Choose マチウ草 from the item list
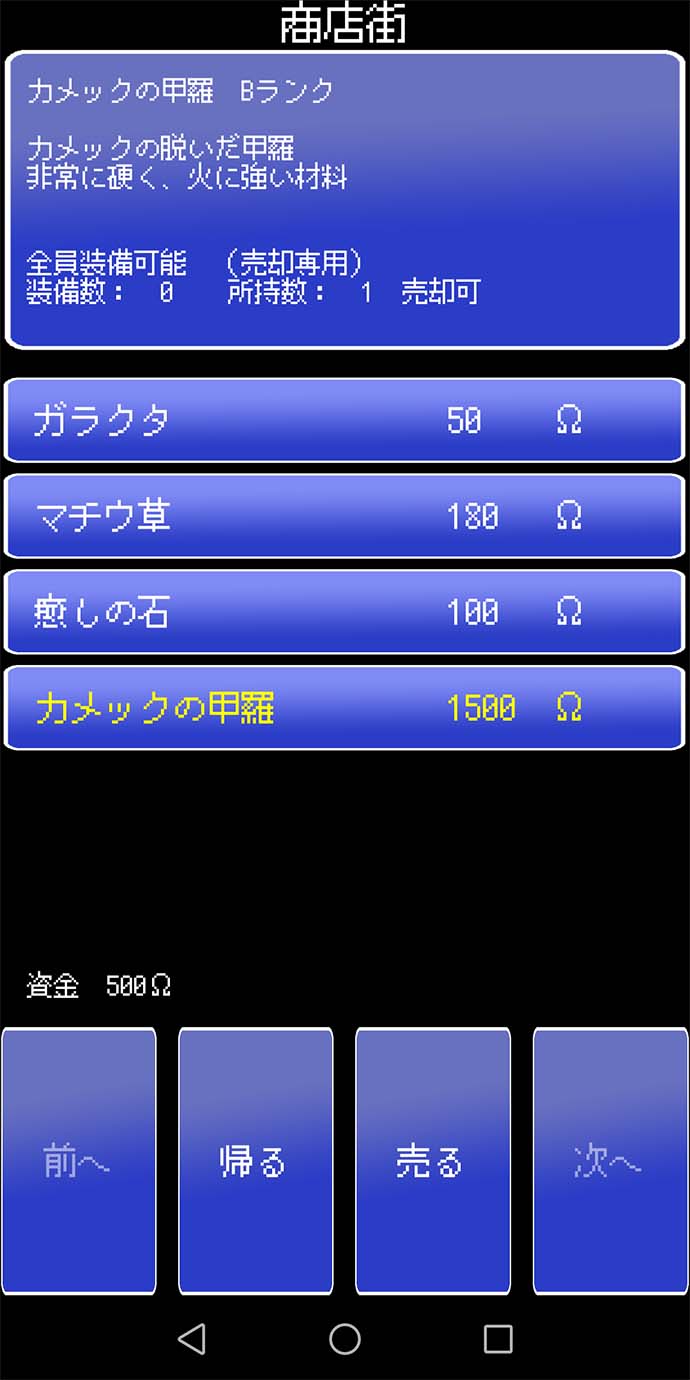The width and height of the screenshot is (690, 1380). pyautogui.click(x=344, y=516)
